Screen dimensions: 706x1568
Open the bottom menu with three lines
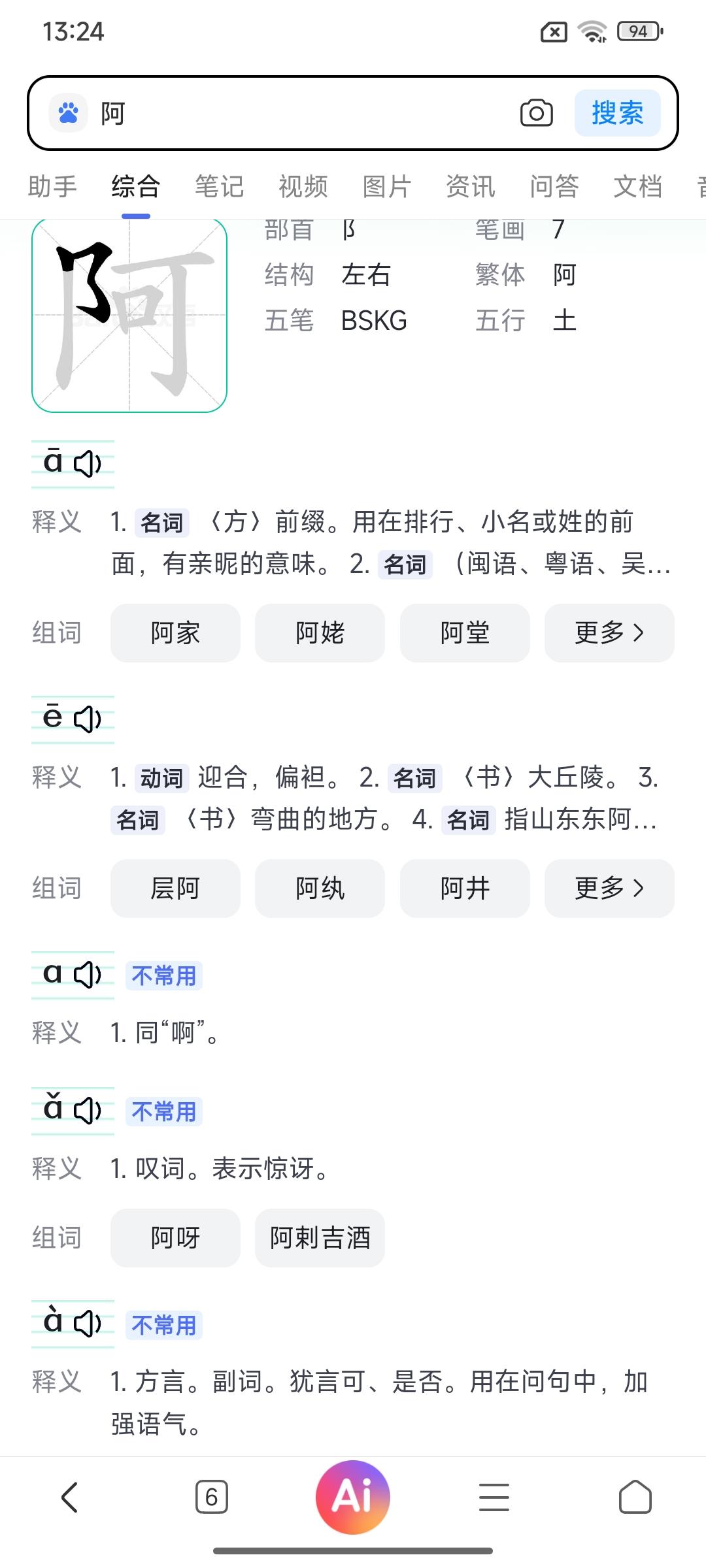[x=495, y=1497]
